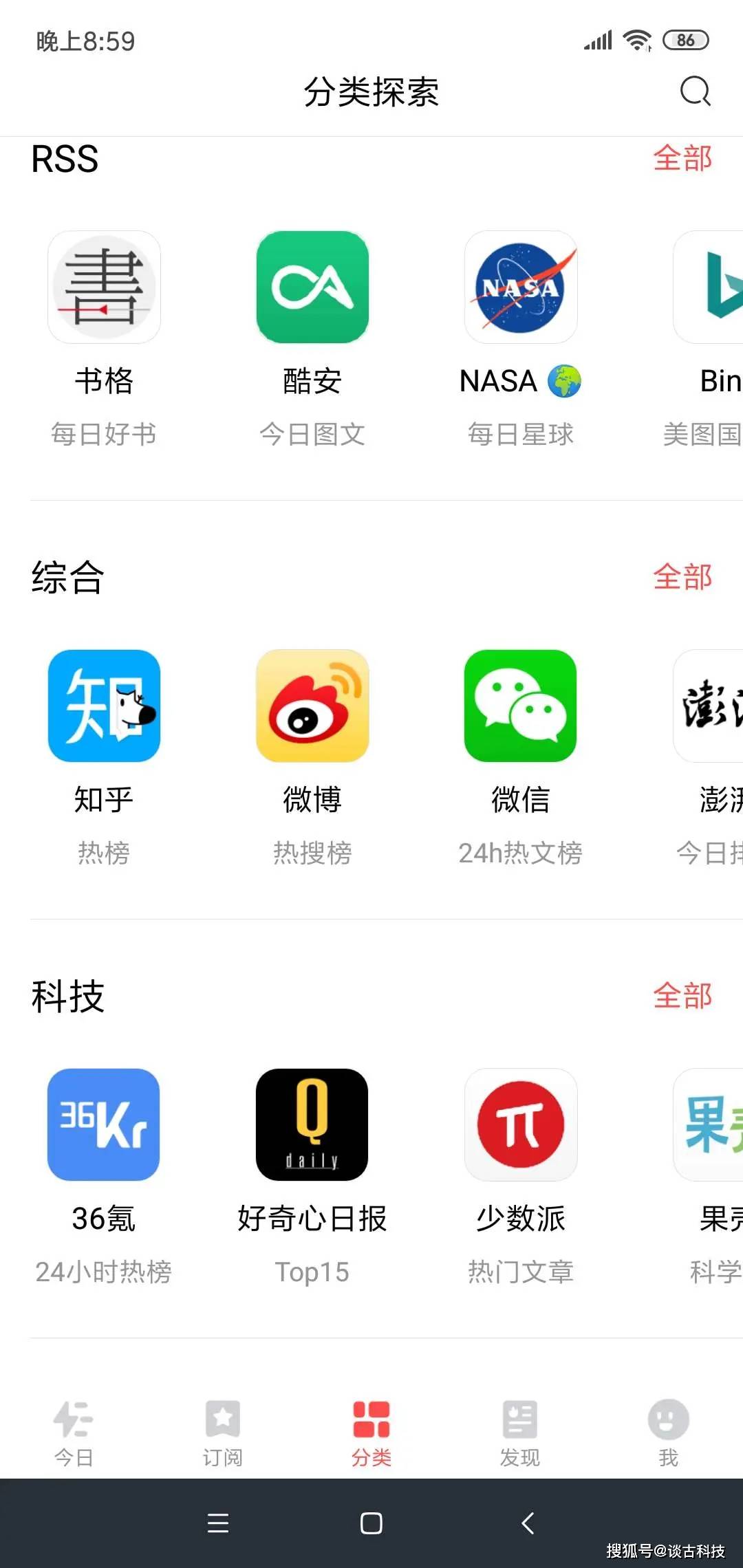Open 少数派 热门文章
Viewport: 743px width, 1568px height.
pos(521,1124)
